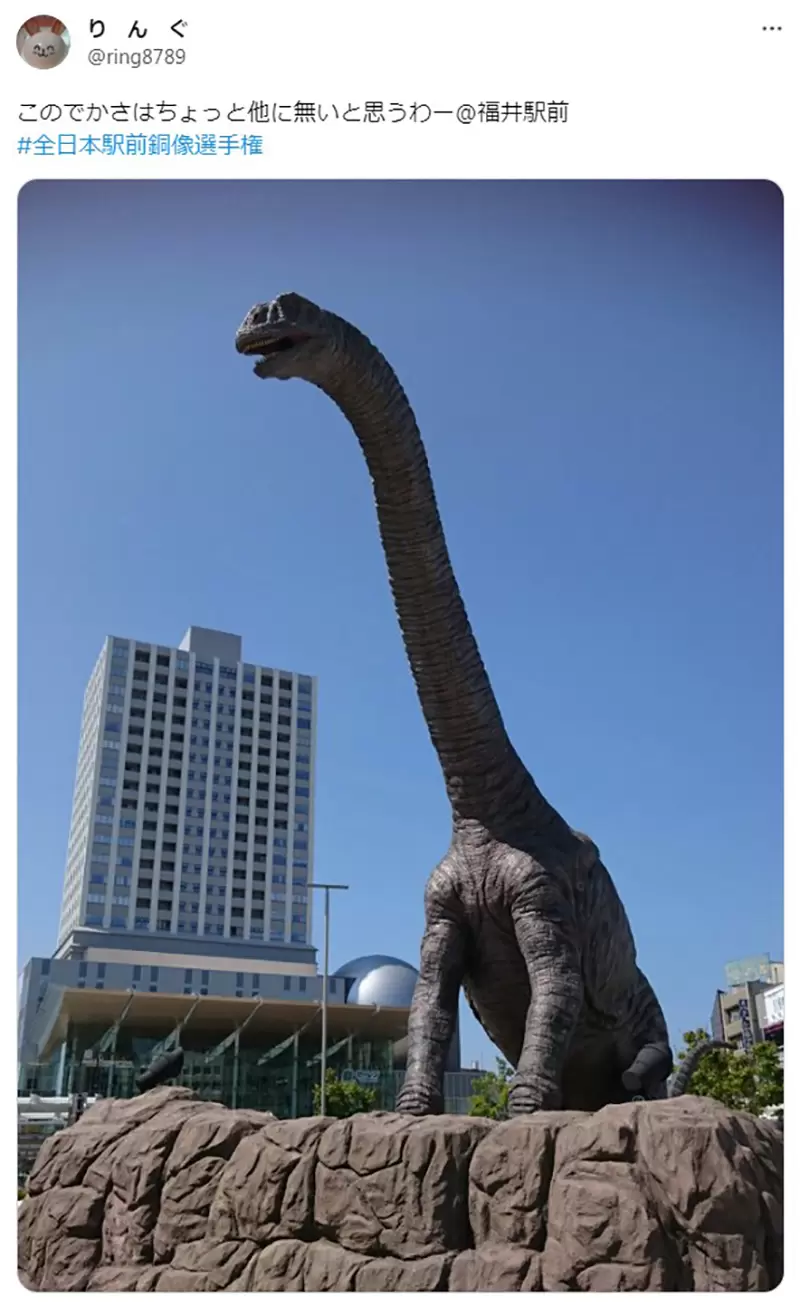Open りんぐ's profile avatar

[x=43, y=42]
